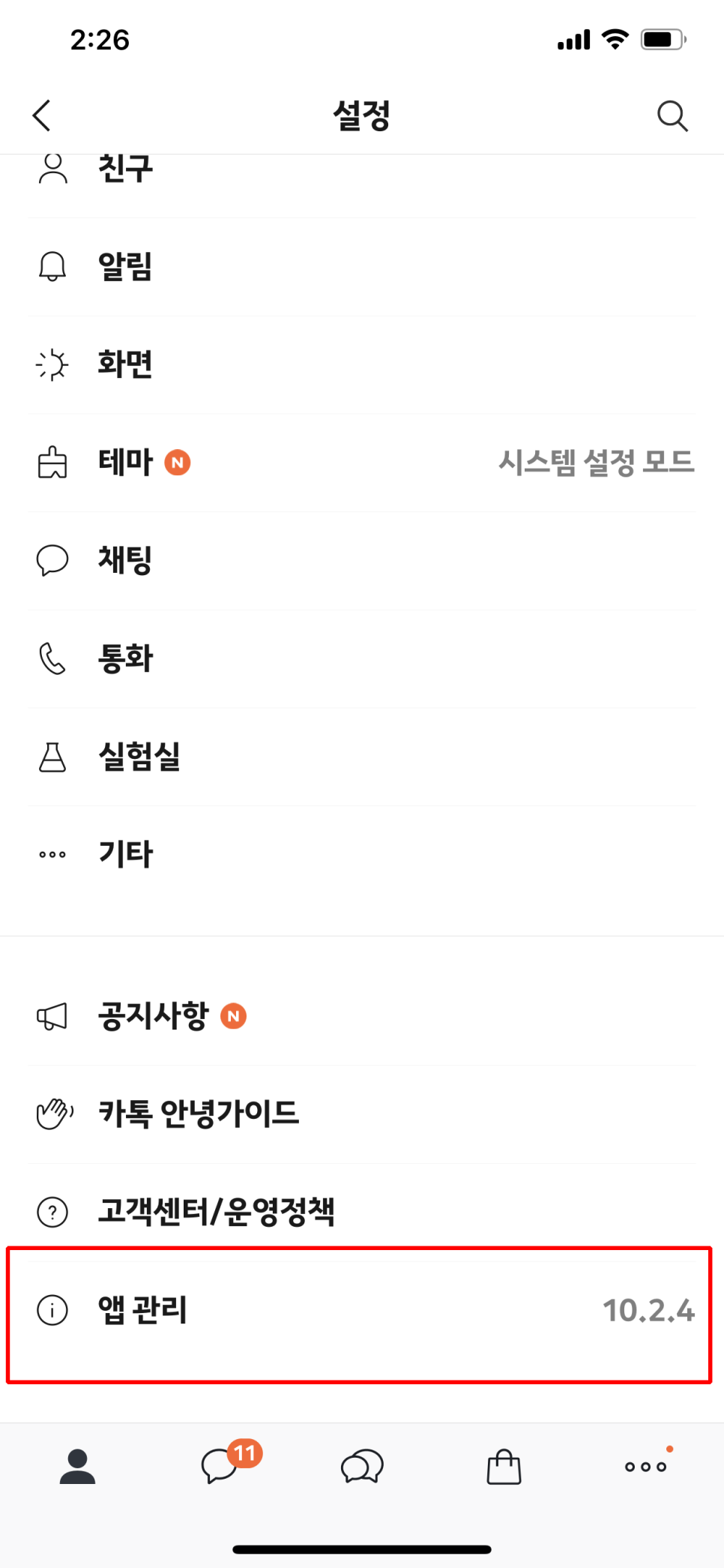The width and height of the screenshot is (724, 1568).
Task: Open 통화 call settings
Action: [362, 659]
